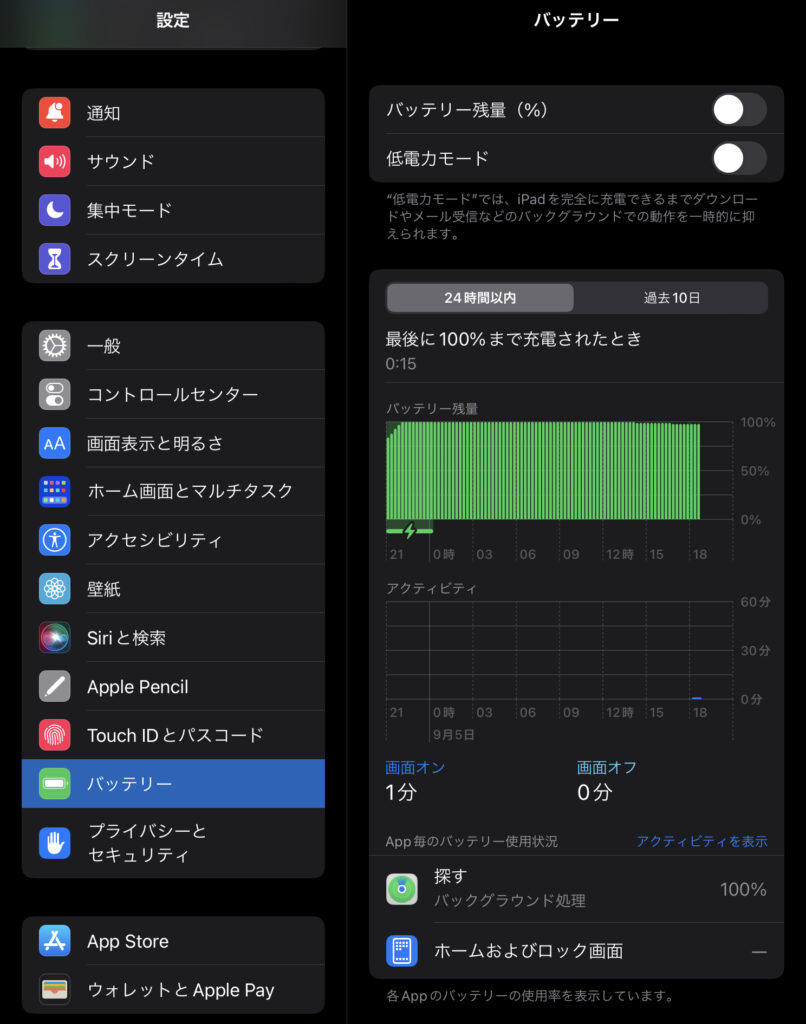Tap the アクティビティを表示 link
Screen dimensions: 806x1024
[703, 843]
